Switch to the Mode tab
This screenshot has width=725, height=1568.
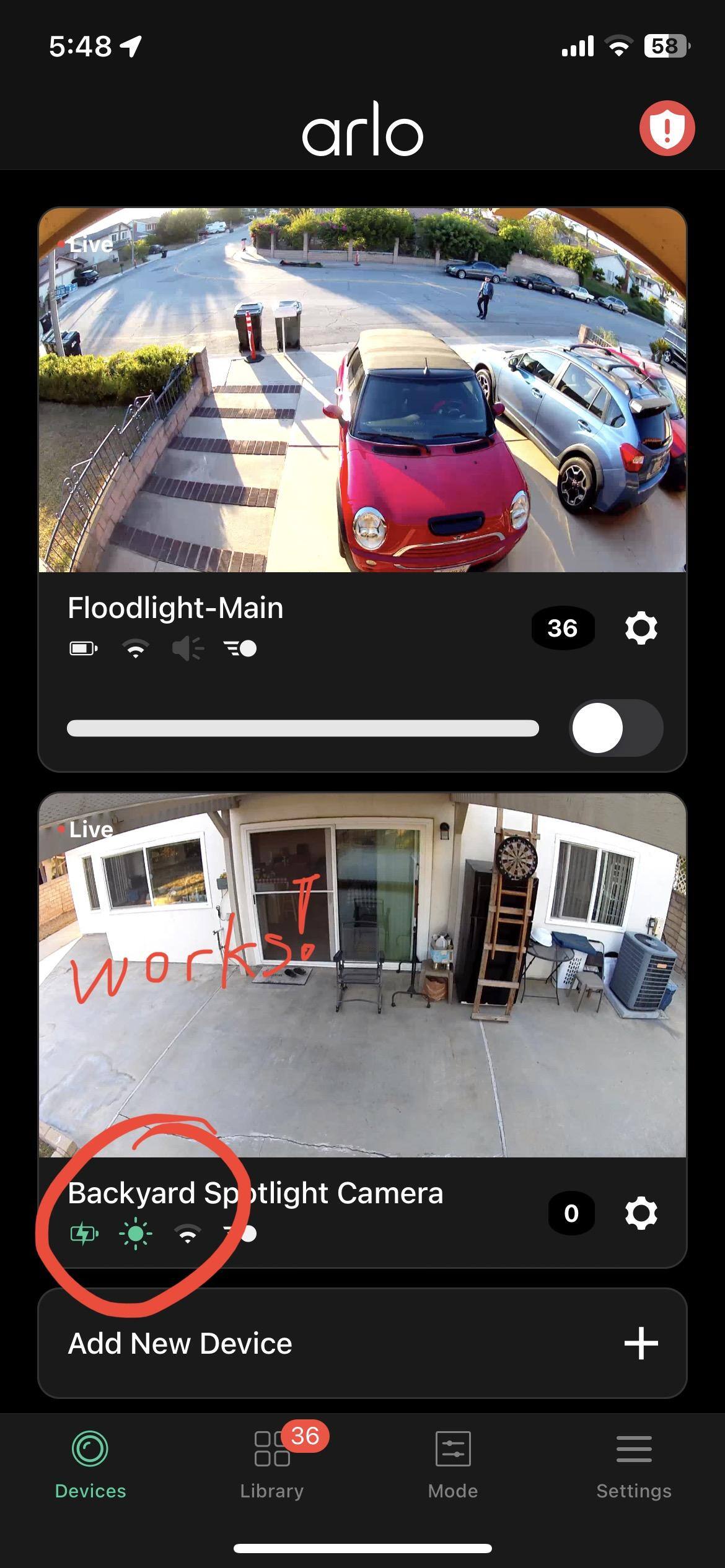point(453,1461)
